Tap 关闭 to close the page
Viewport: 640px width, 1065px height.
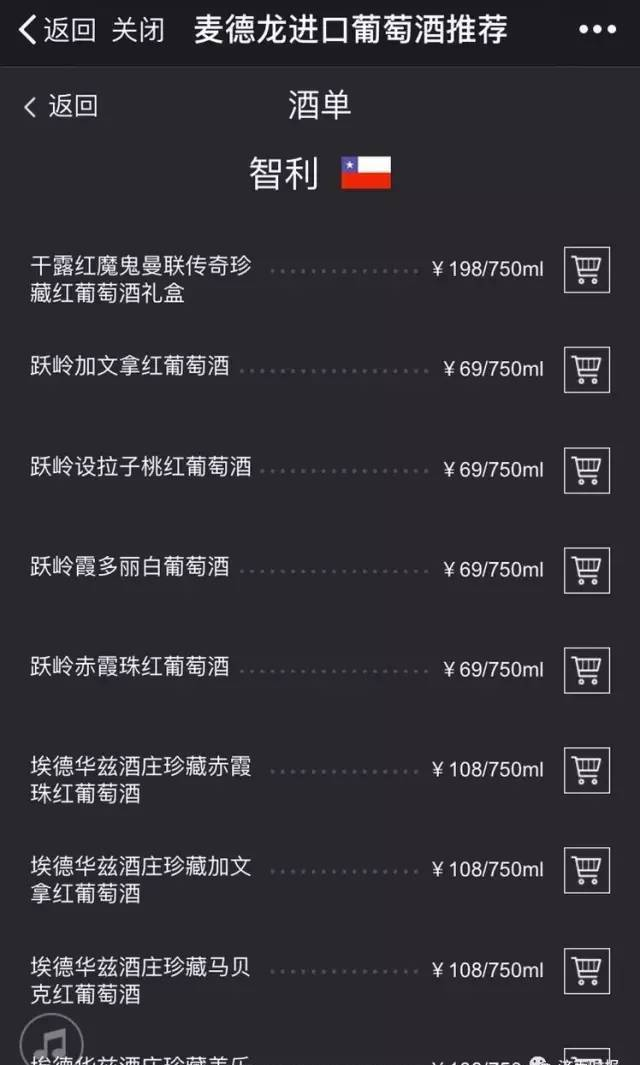138,31
